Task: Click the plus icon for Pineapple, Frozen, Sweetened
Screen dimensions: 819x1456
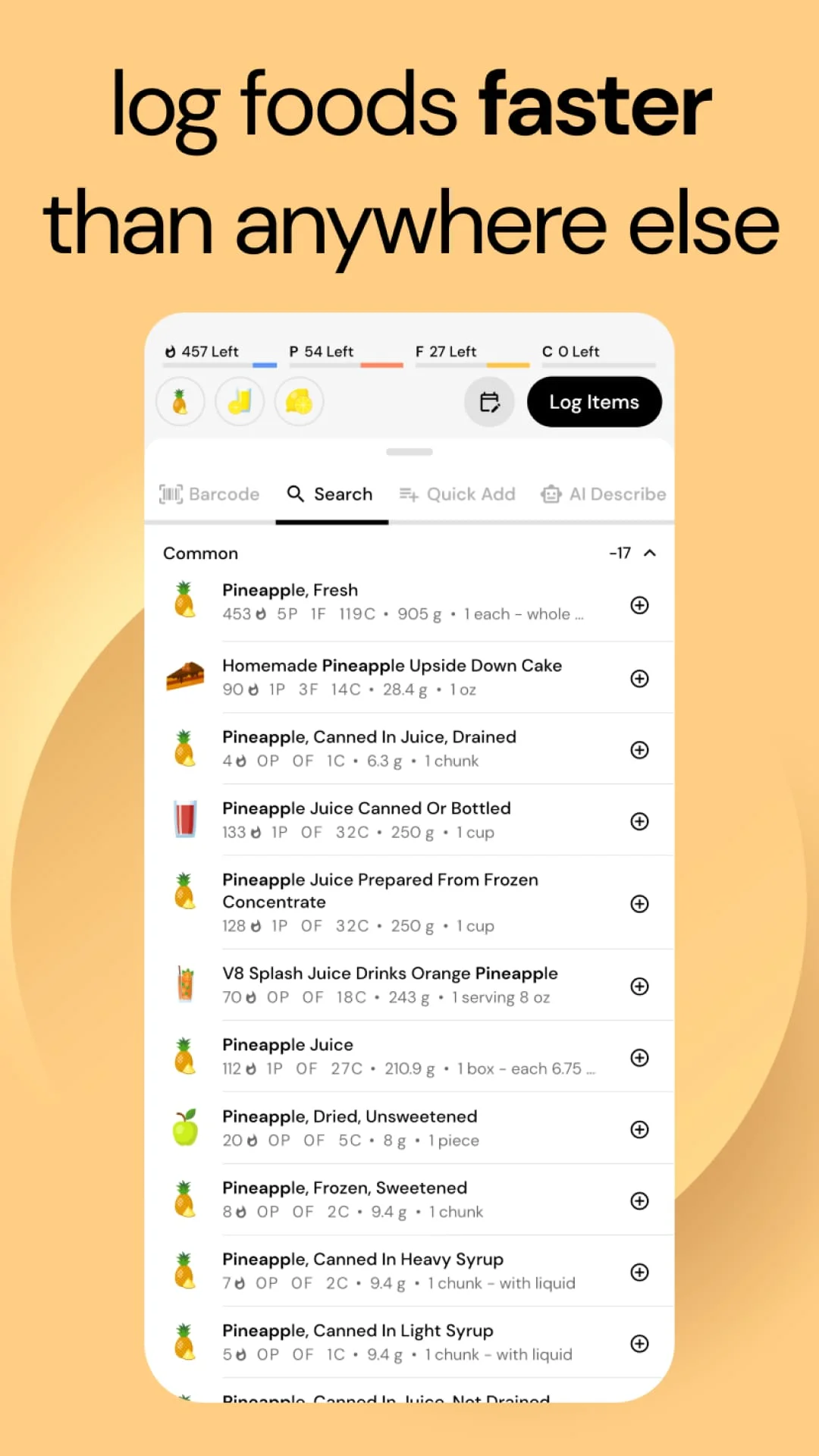Action: (x=639, y=1200)
